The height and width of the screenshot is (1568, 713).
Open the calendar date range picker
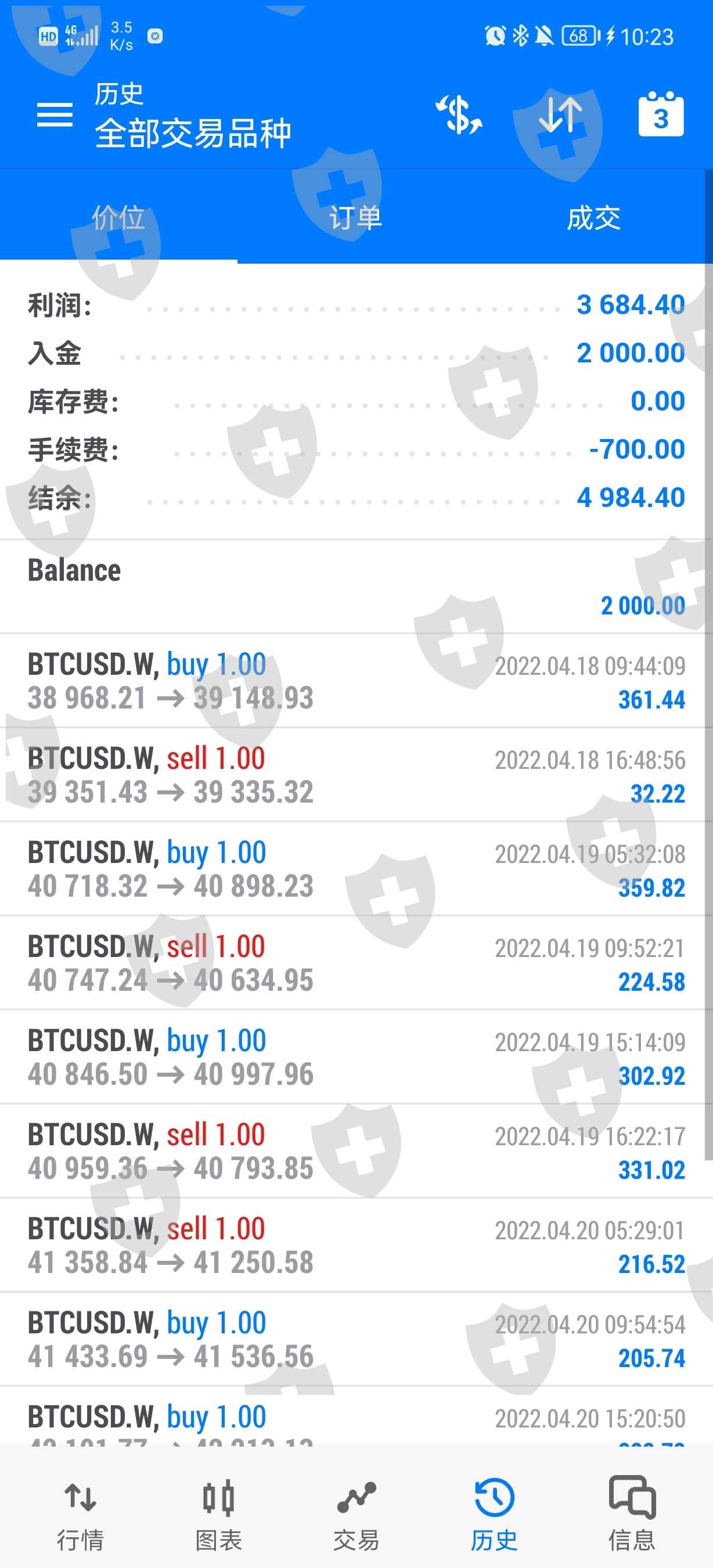click(x=661, y=114)
